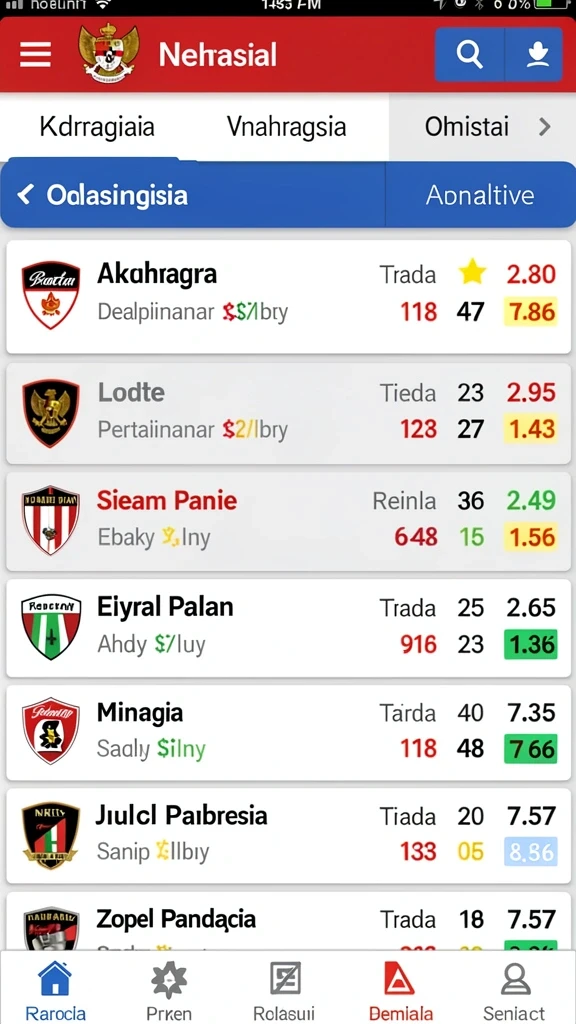Viewport: 576px width, 1024px height.
Task: Open the Minagia team row
Action: [x=288, y=731]
